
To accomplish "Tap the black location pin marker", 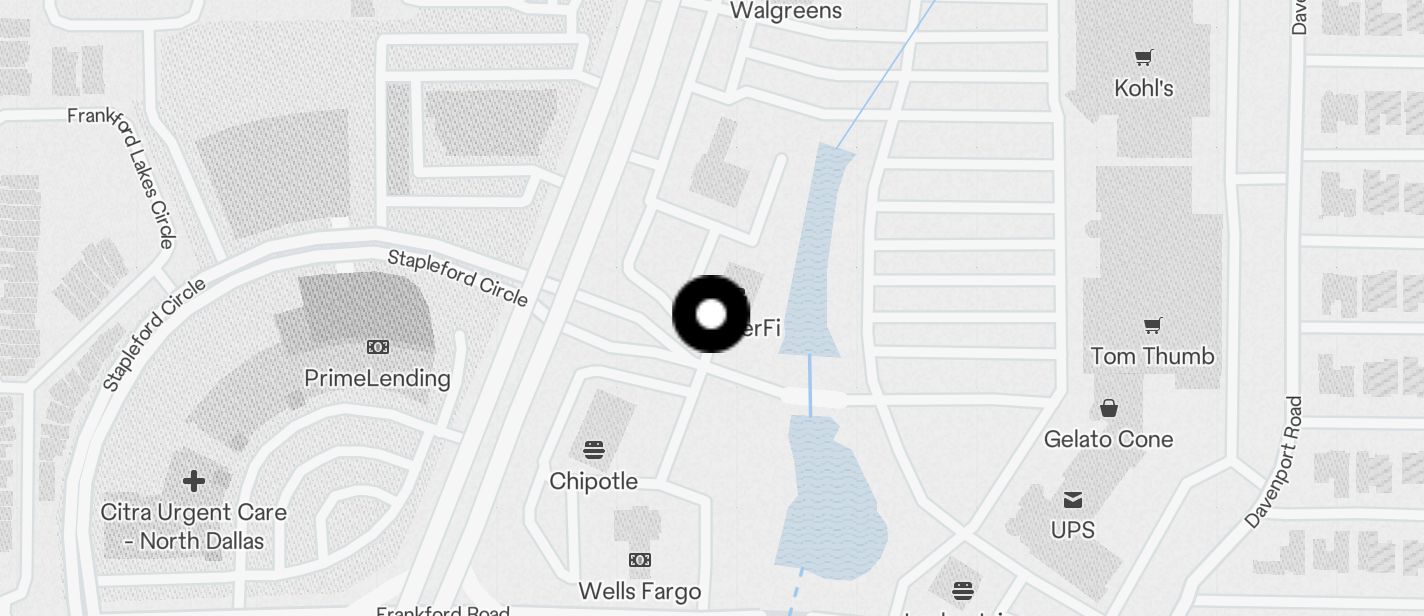I will click(711, 314).
